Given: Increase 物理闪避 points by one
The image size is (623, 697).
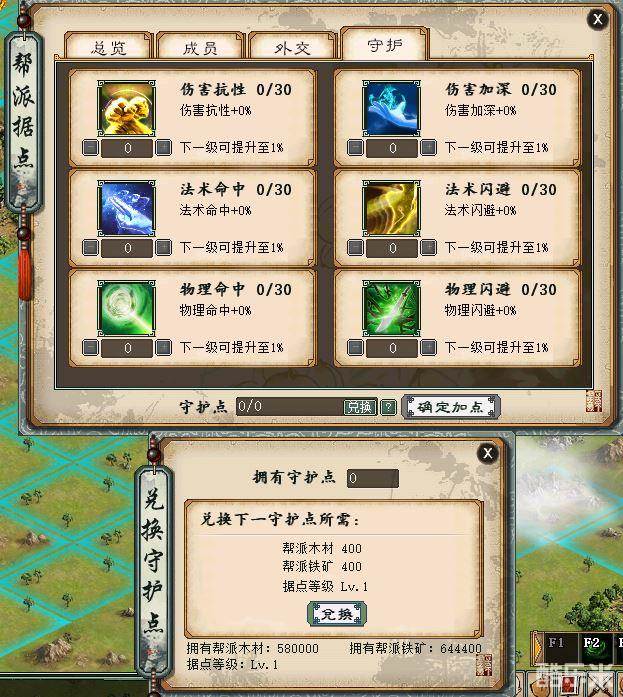Looking at the screenshot, I should click(427, 348).
